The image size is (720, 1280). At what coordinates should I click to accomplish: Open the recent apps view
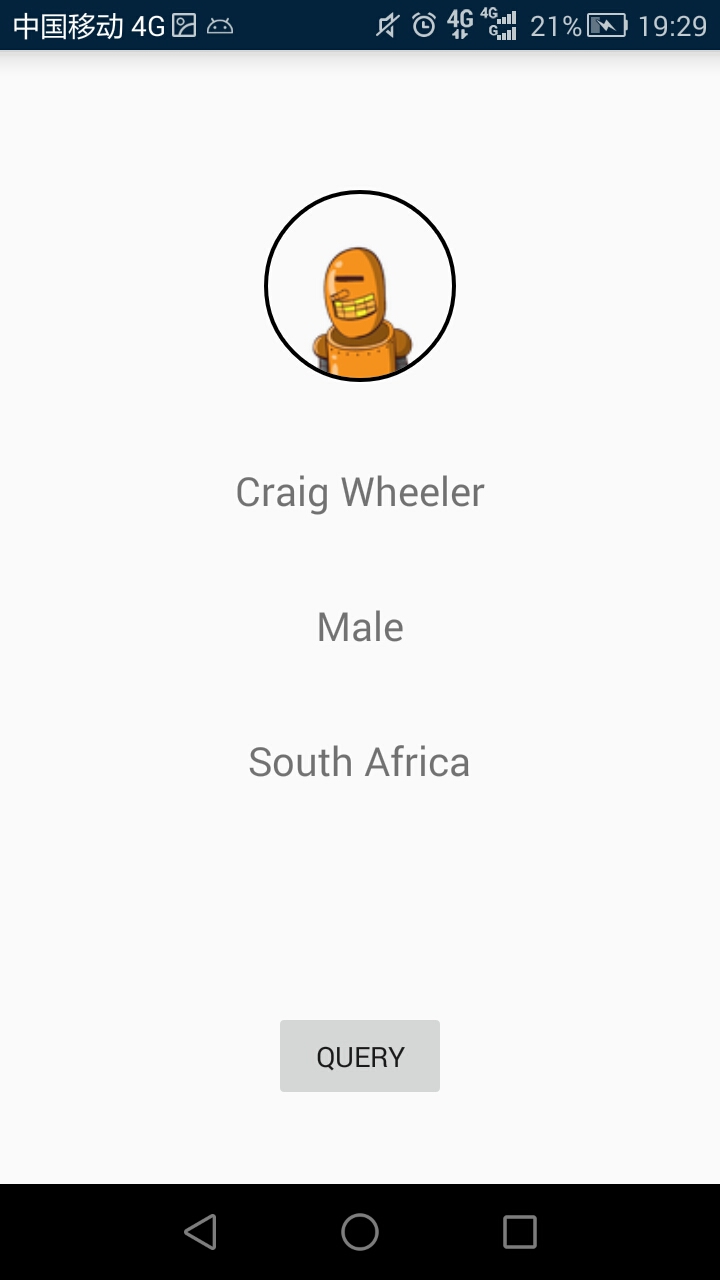point(519,1232)
